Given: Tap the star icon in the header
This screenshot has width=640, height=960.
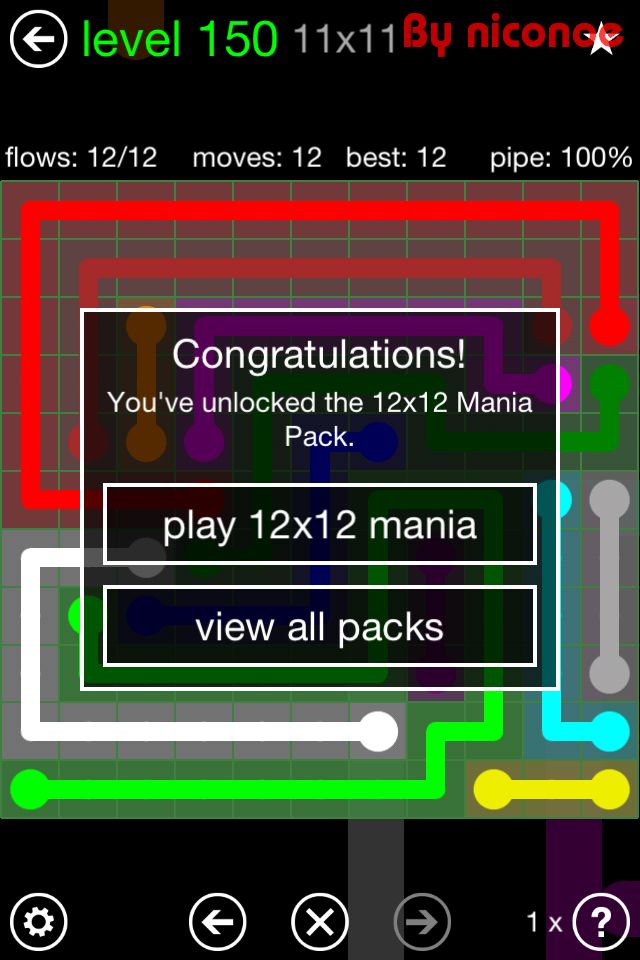Looking at the screenshot, I should (x=602, y=39).
